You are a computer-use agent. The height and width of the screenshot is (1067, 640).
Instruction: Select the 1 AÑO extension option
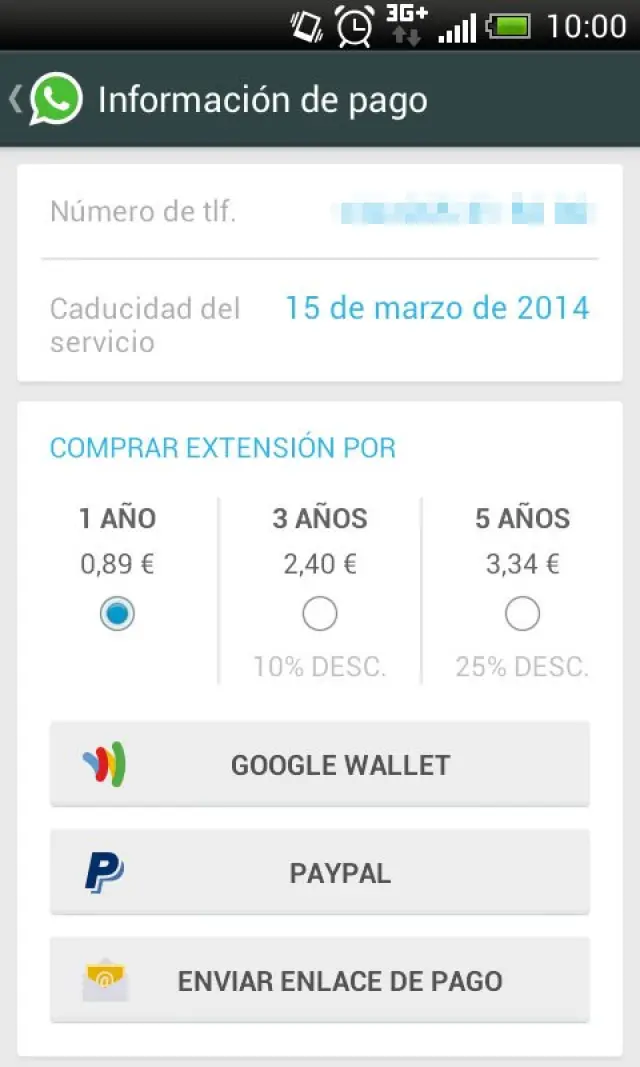(x=118, y=613)
